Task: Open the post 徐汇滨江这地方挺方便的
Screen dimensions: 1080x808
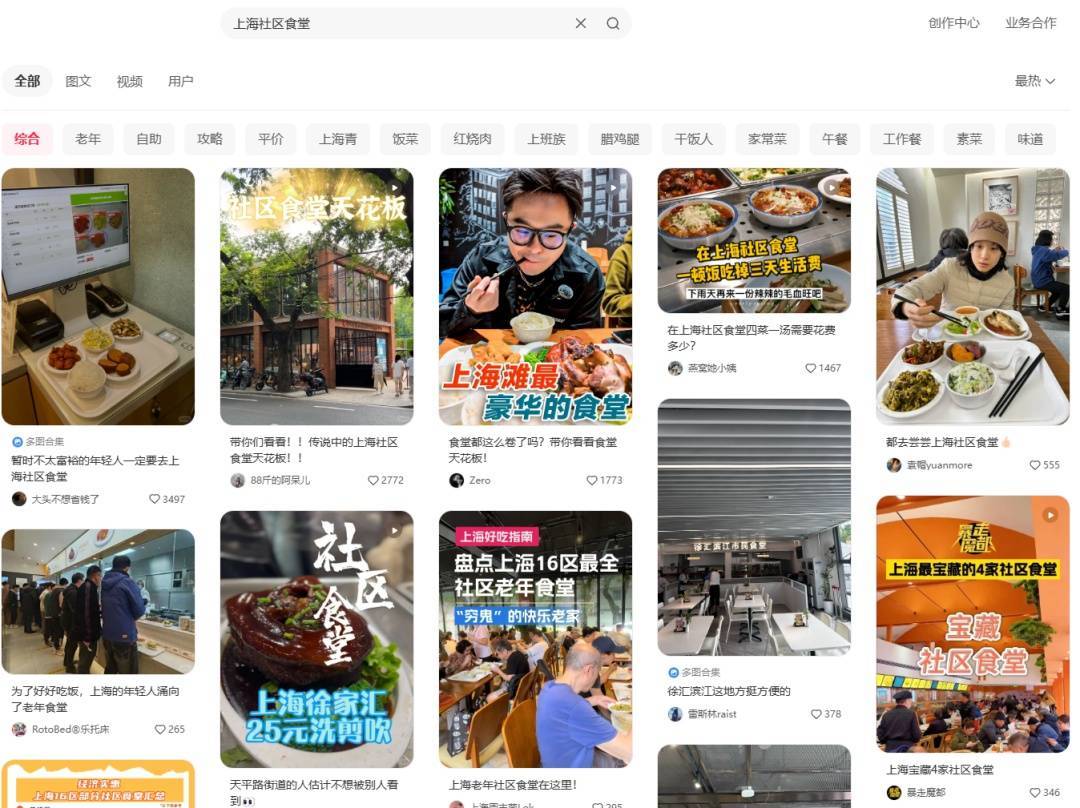Action: click(754, 527)
